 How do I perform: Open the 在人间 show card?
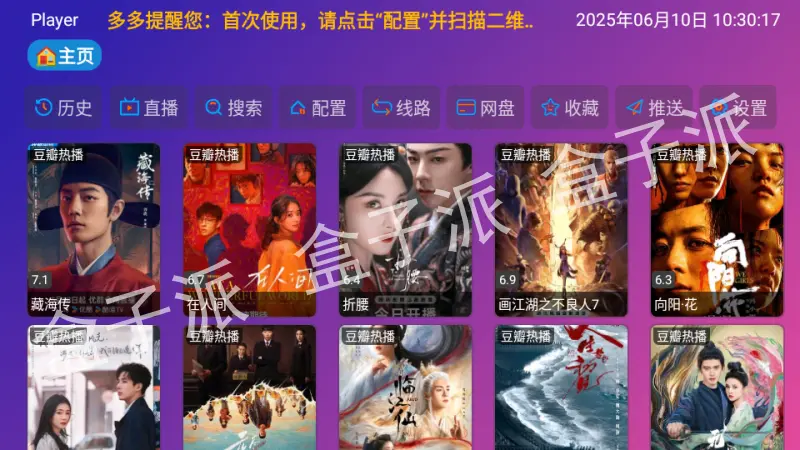tap(249, 230)
